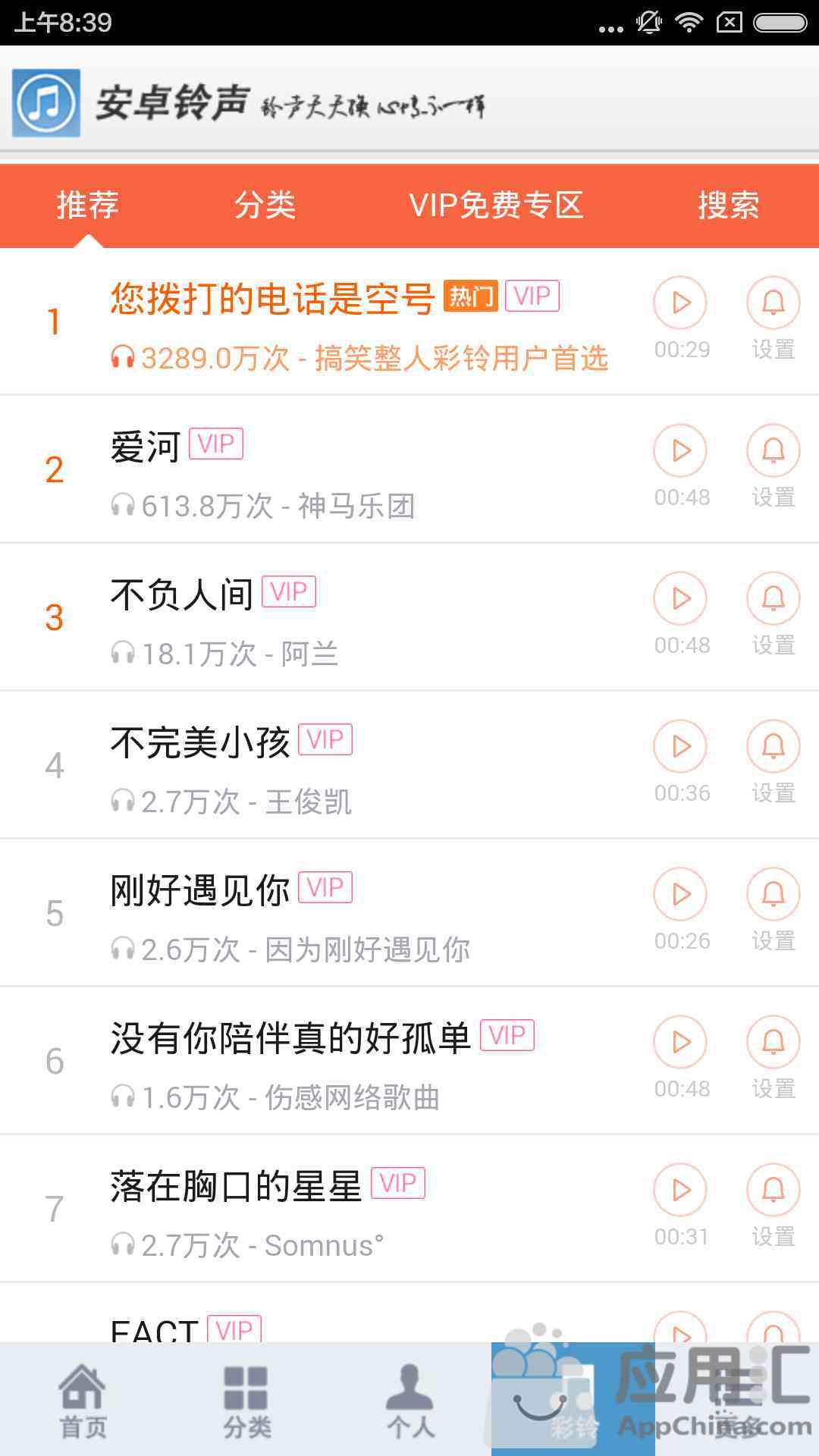The image size is (819, 1456).
Task: Open the ringtone row 刚好遇见你
Action: coord(409,913)
